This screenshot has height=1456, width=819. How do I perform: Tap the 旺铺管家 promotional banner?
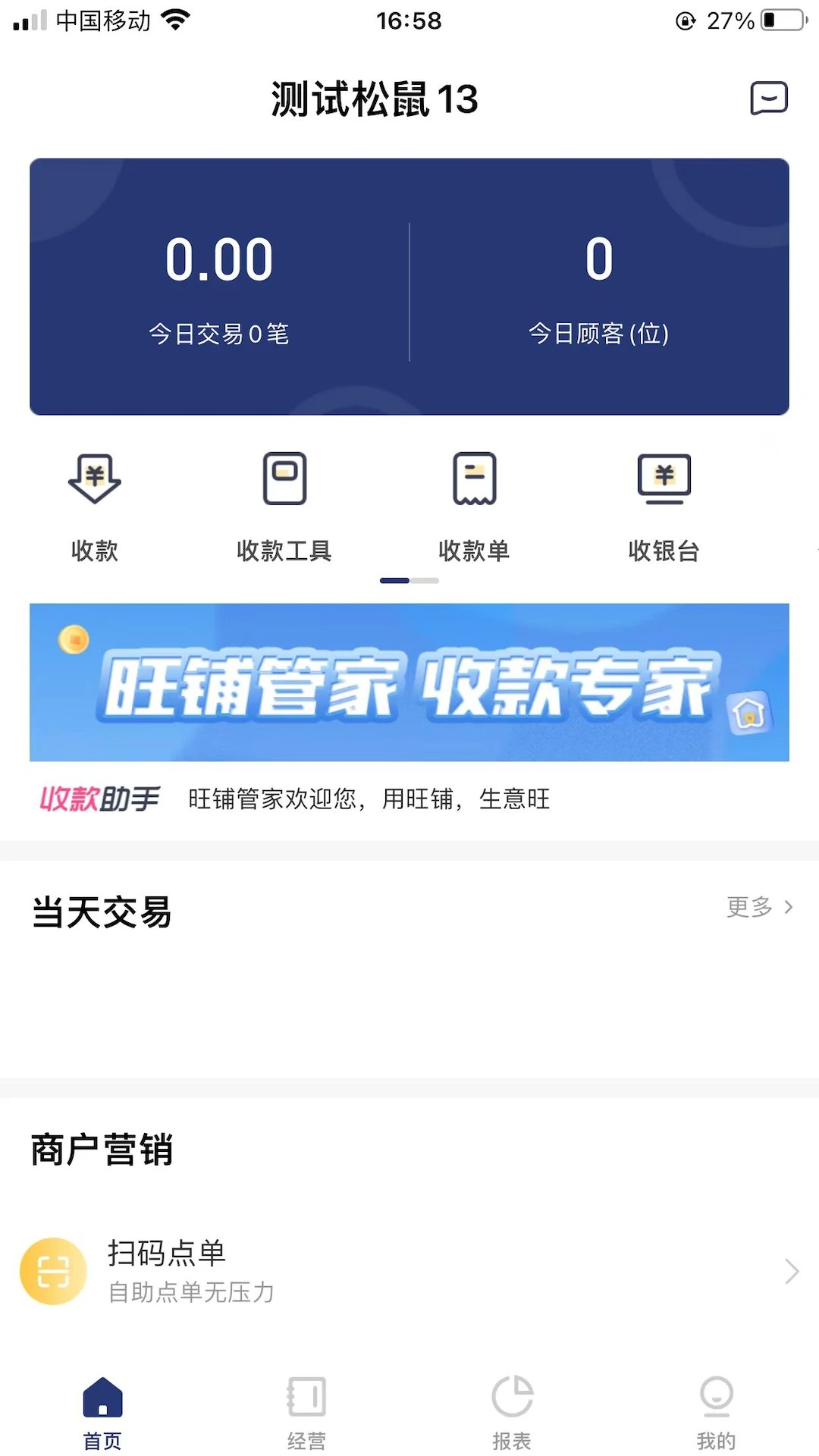(409, 682)
